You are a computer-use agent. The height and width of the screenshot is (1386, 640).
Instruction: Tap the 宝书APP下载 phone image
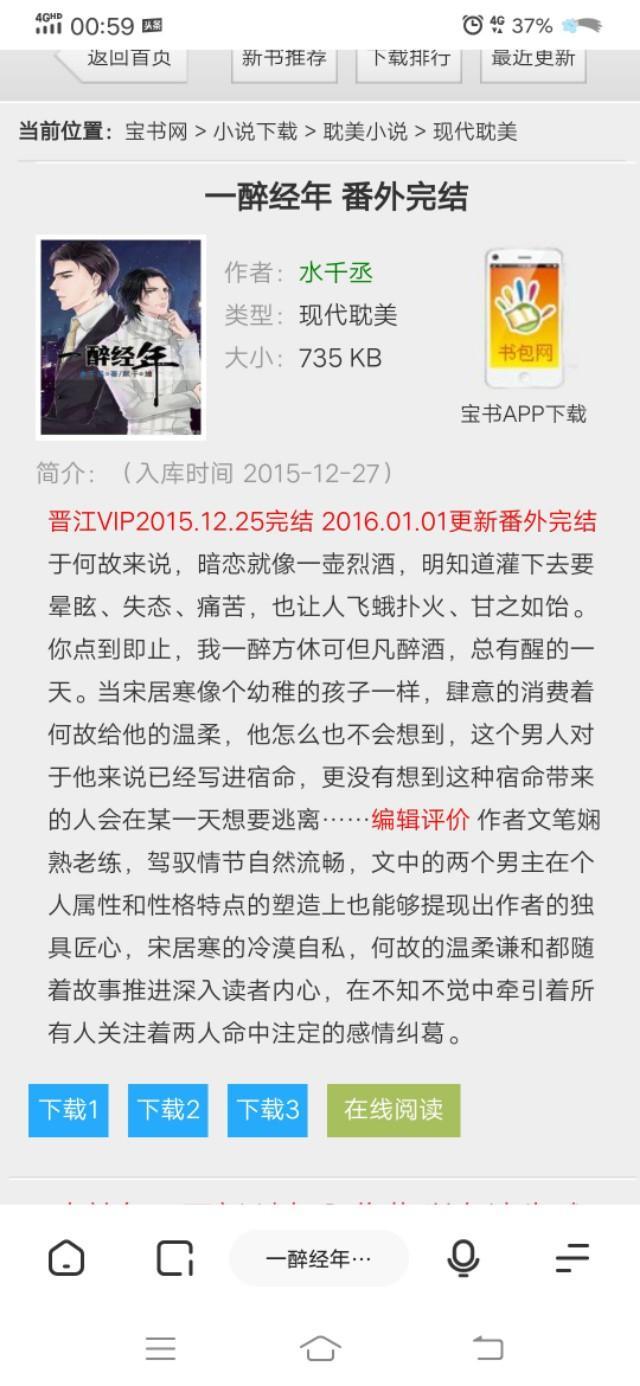click(x=523, y=320)
